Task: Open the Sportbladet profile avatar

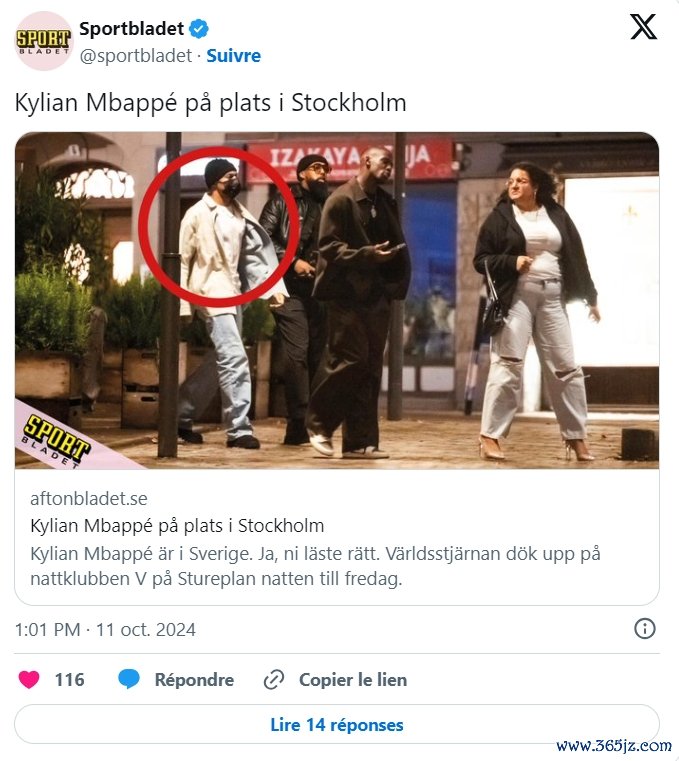Action: tap(43, 41)
